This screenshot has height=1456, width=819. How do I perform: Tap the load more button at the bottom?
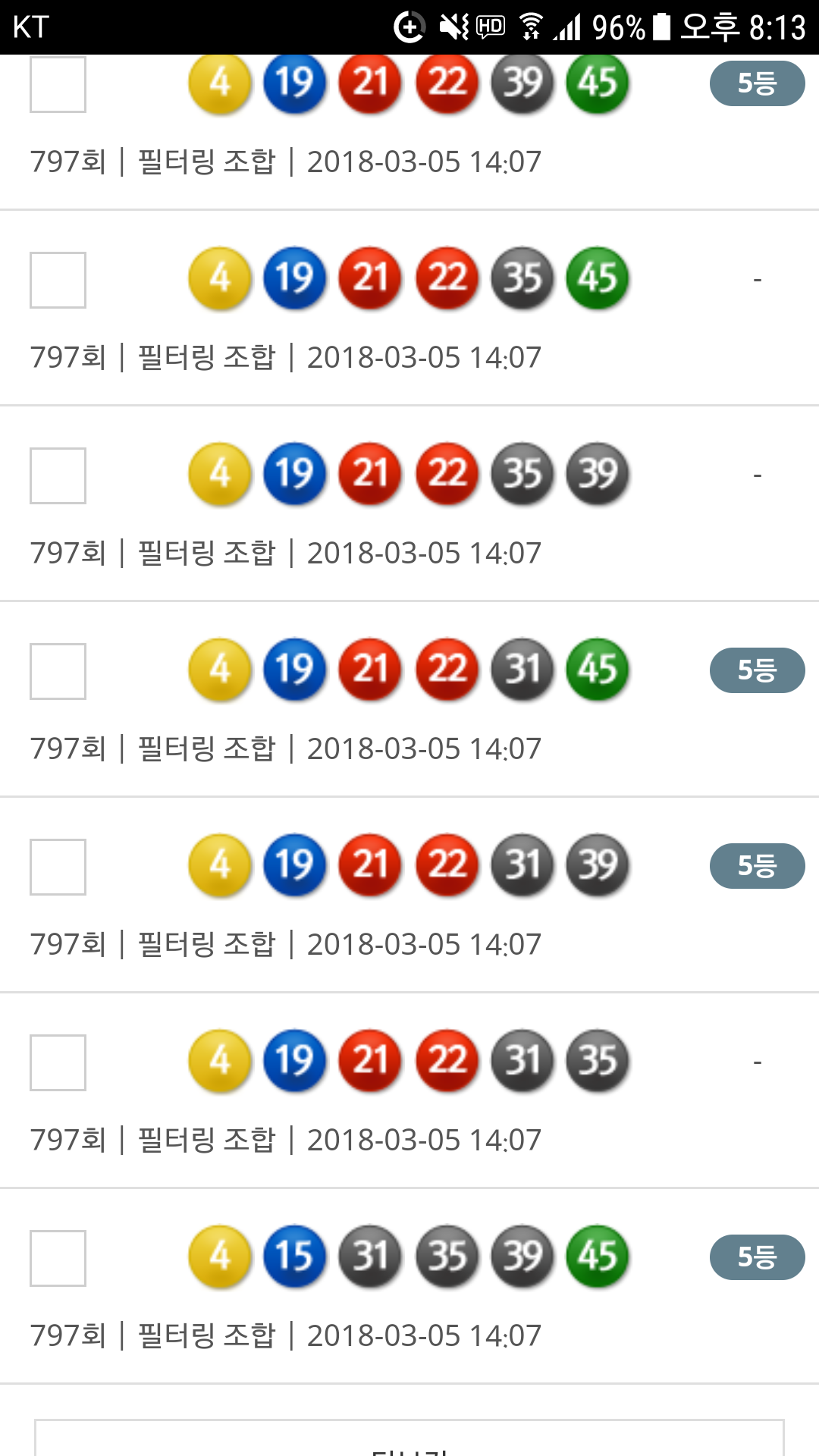pos(409,1441)
